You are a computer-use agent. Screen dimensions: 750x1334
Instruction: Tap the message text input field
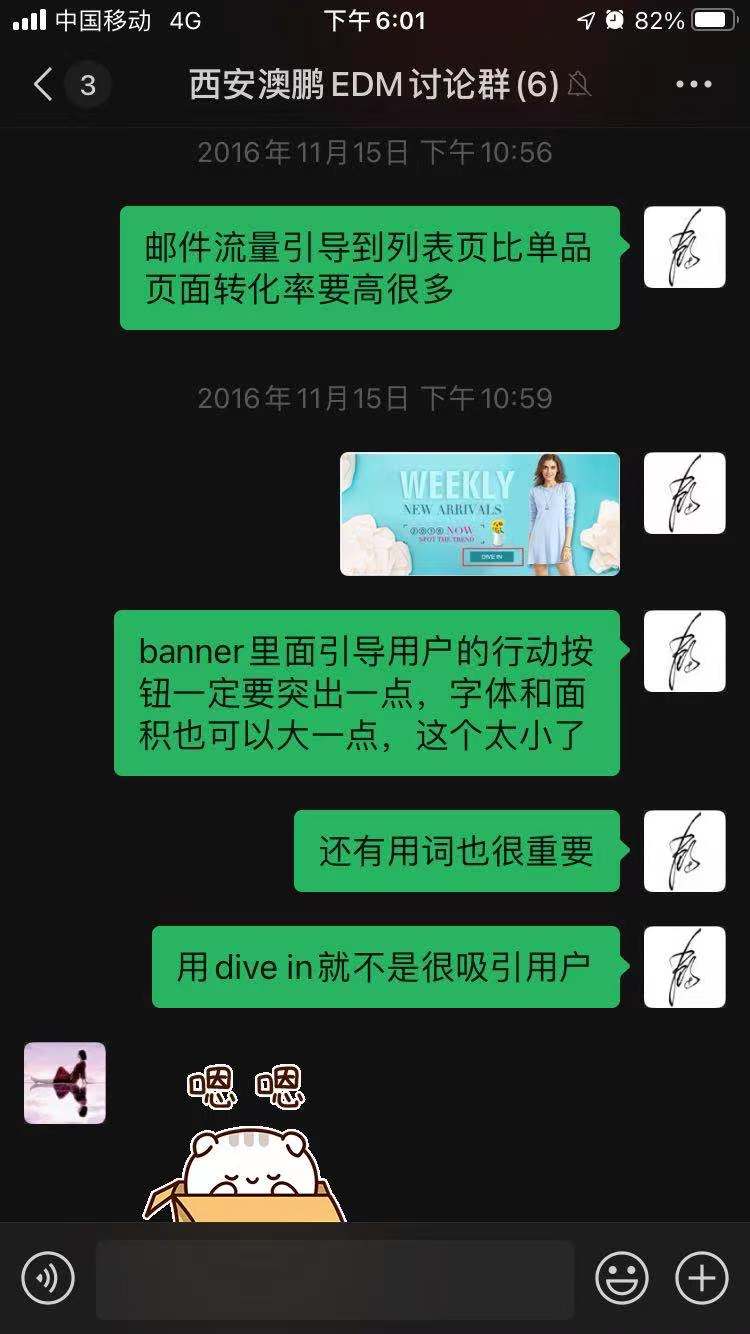click(334, 1279)
